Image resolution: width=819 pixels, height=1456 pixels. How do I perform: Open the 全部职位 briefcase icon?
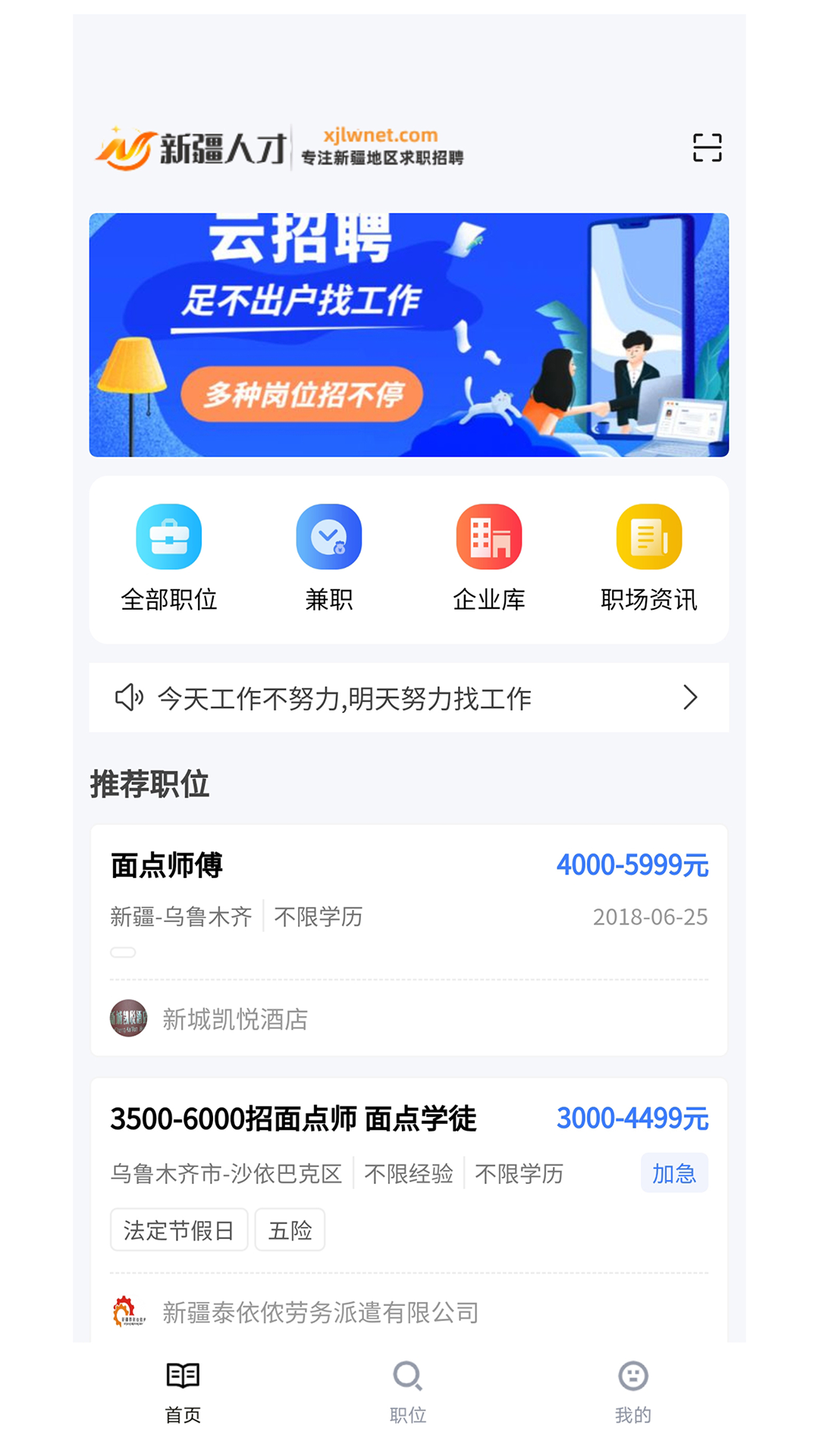point(168,536)
